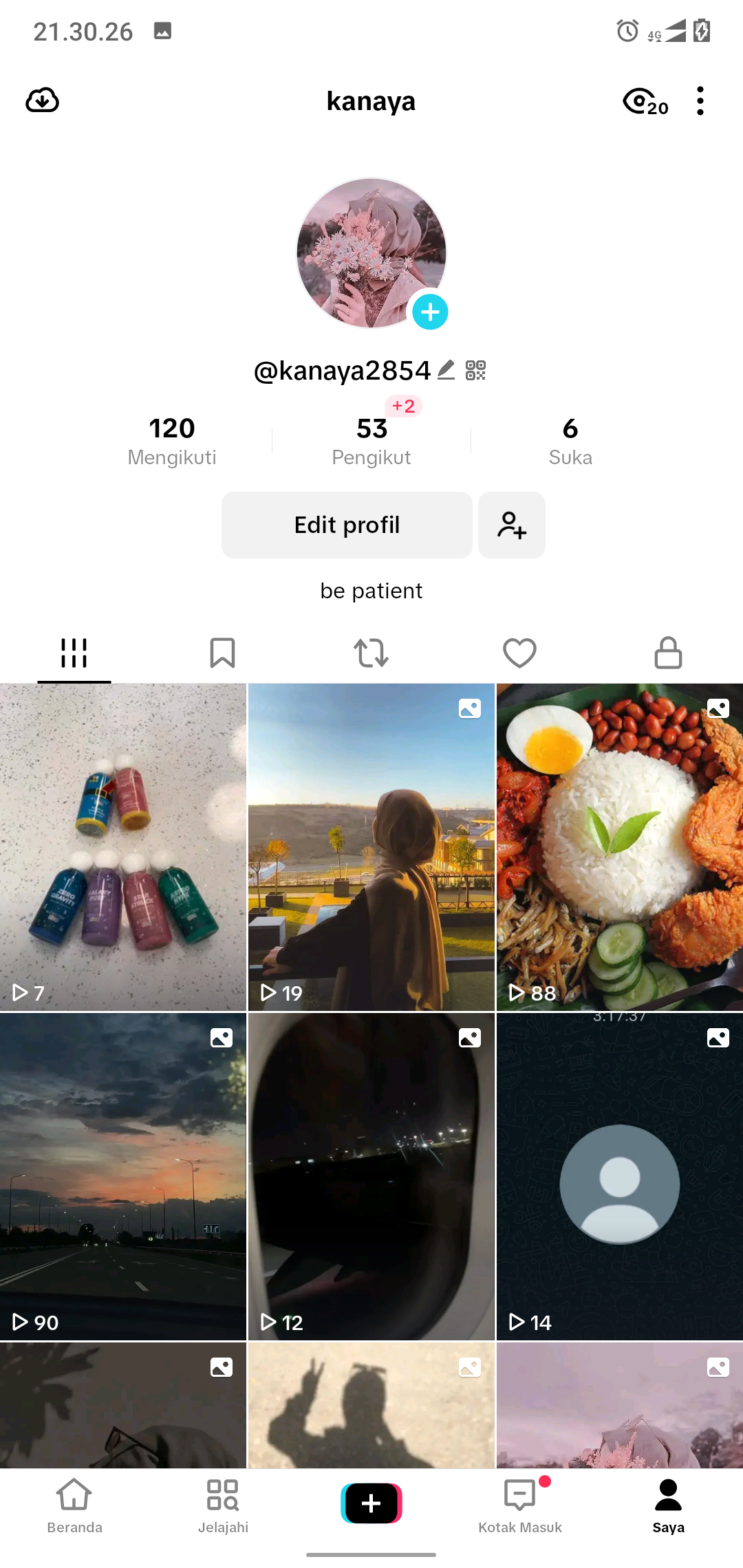Switch to the saved bookmarks tab
Image resolution: width=743 pixels, height=1568 pixels.
222,653
